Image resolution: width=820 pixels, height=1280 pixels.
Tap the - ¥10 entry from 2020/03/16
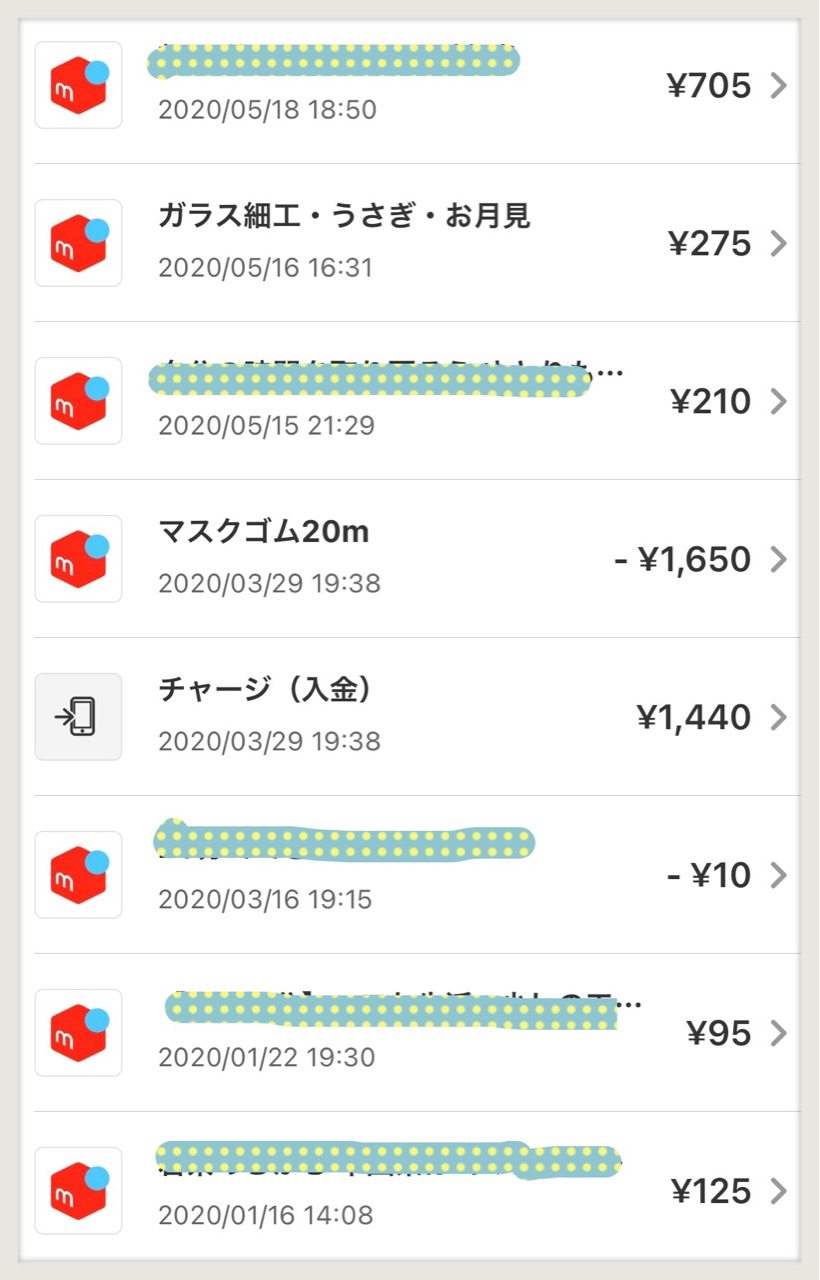tap(410, 875)
